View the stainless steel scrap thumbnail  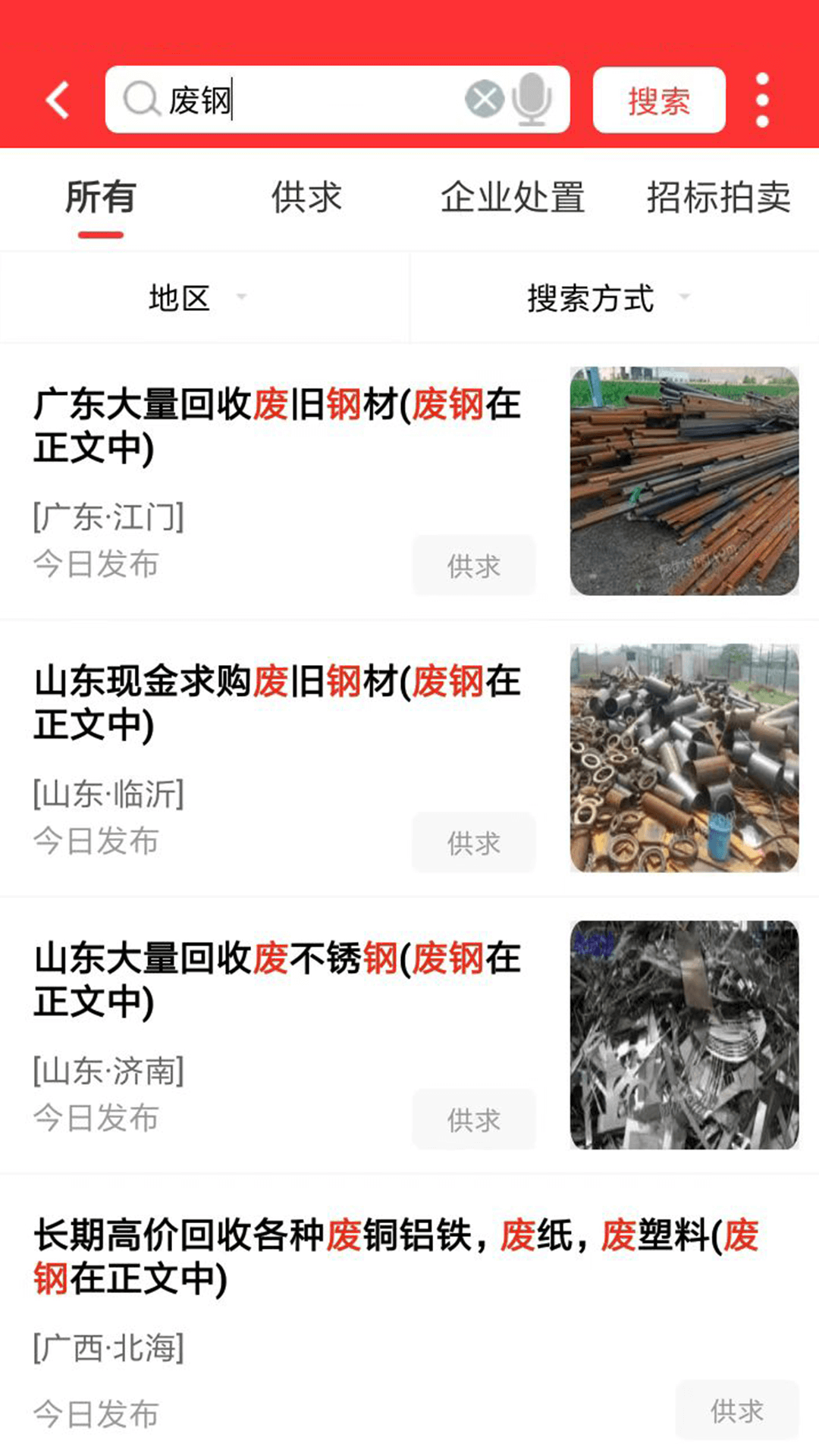(683, 1032)
